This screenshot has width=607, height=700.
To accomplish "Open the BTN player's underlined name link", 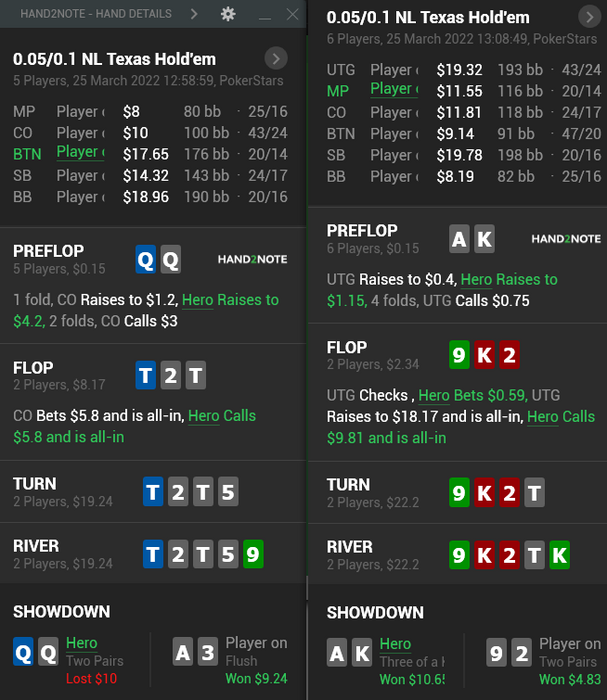I will 78,153.
